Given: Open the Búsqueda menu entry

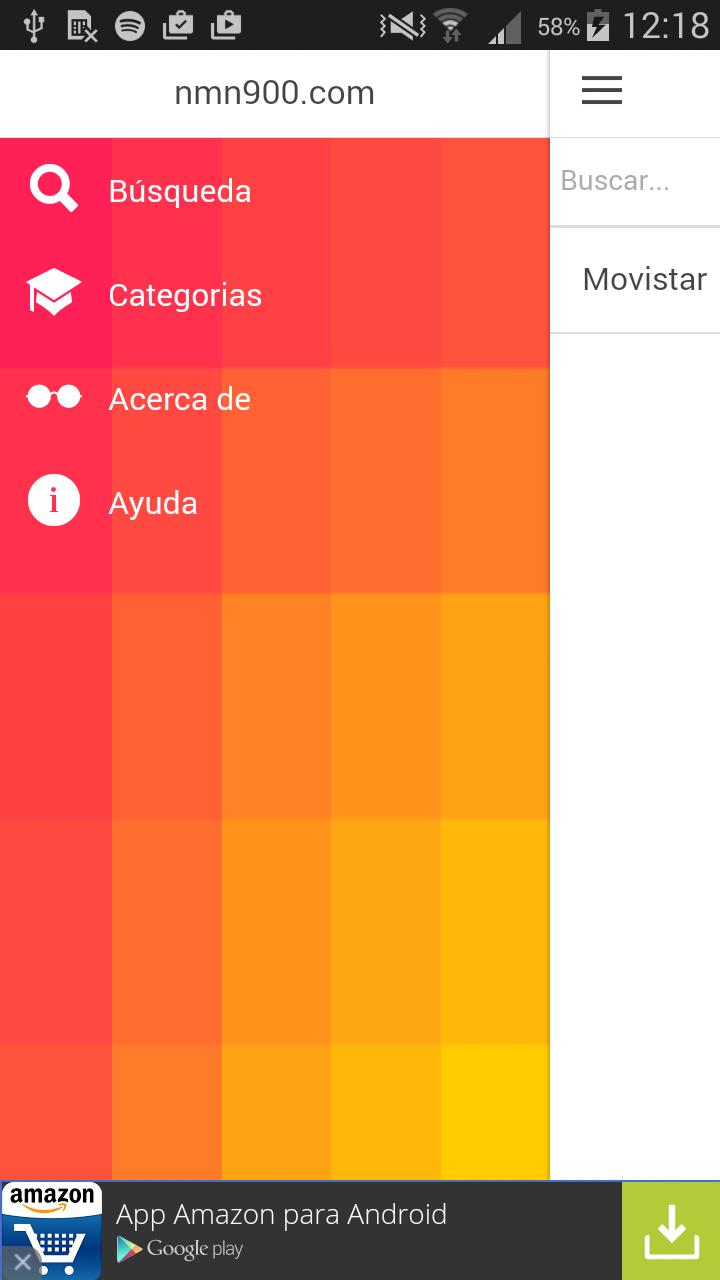Looking at the screenshot, I should [179, 191].
